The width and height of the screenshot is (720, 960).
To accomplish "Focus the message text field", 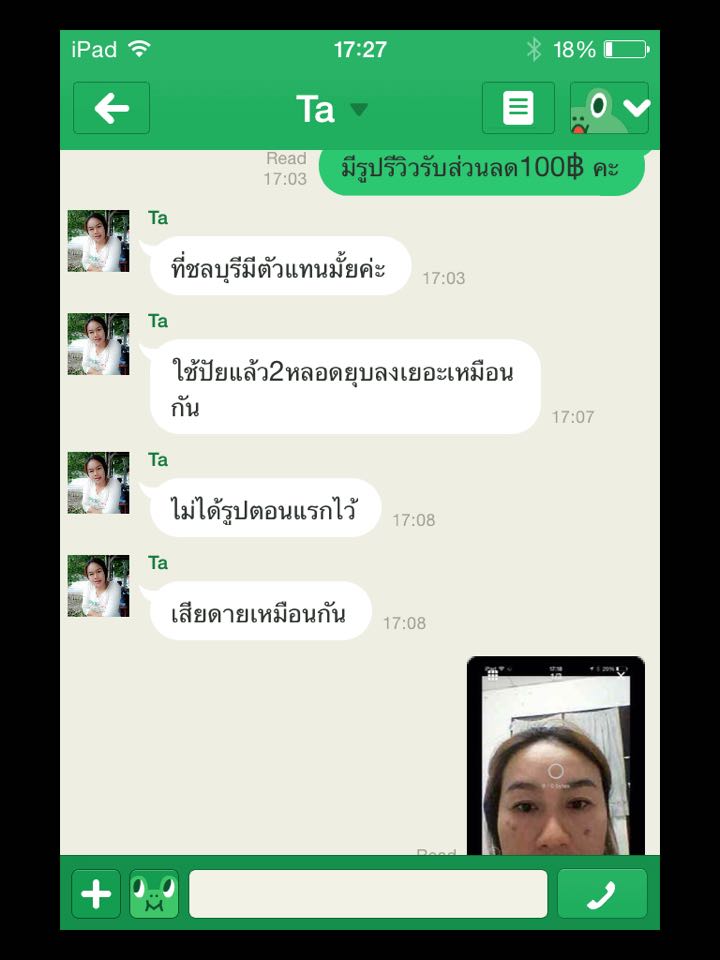I will click(368, 894).
